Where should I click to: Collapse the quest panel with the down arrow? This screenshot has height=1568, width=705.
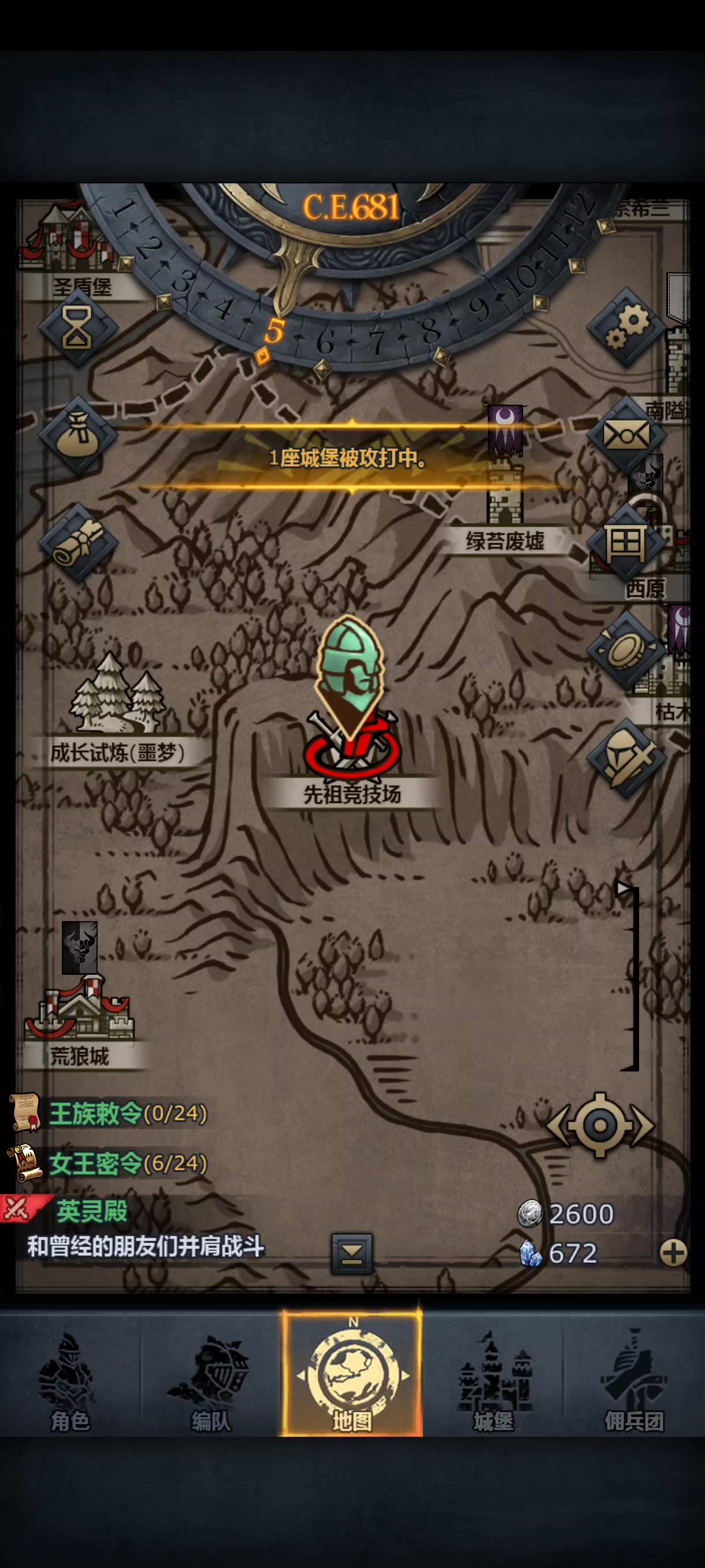tap(352, 1254)
